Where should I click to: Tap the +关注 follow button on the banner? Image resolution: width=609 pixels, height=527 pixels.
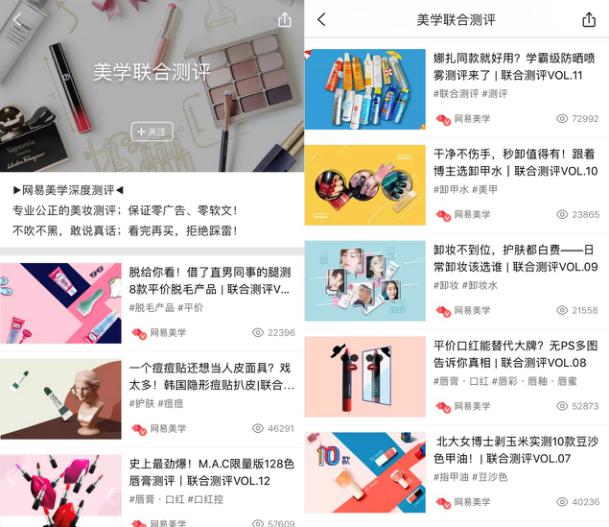152,131
